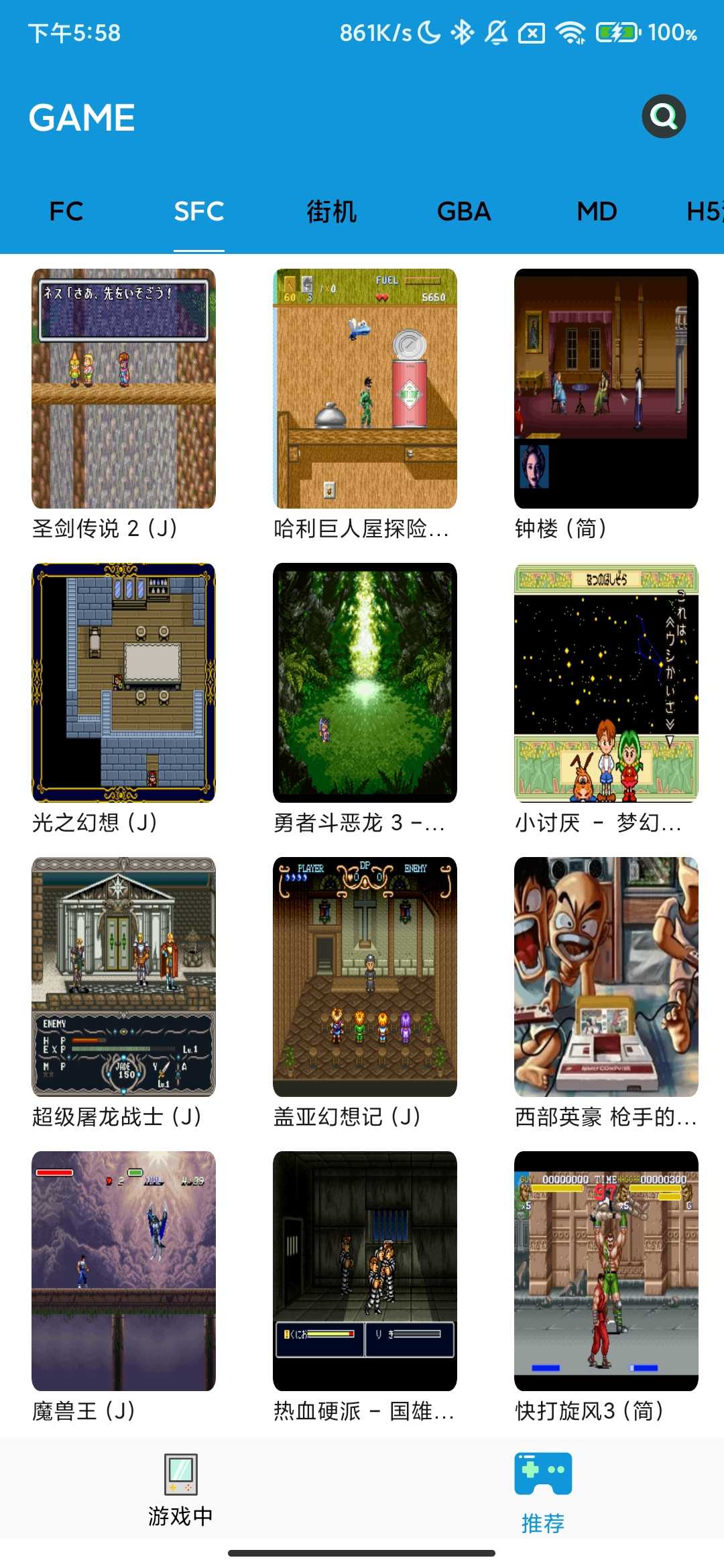Launch 盖亚幻想记 (J)
The image size is (724, 1568).
tap(365, 977)
